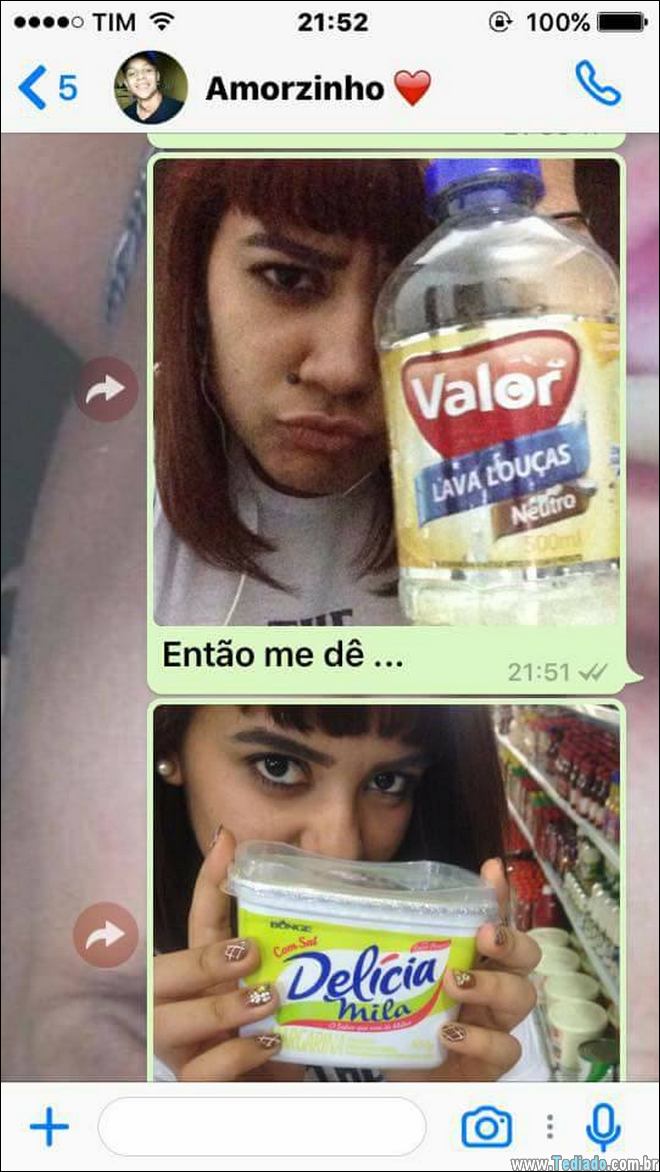
Task: Open the Delícia margarine photo
Action: (x=386, y=890)
